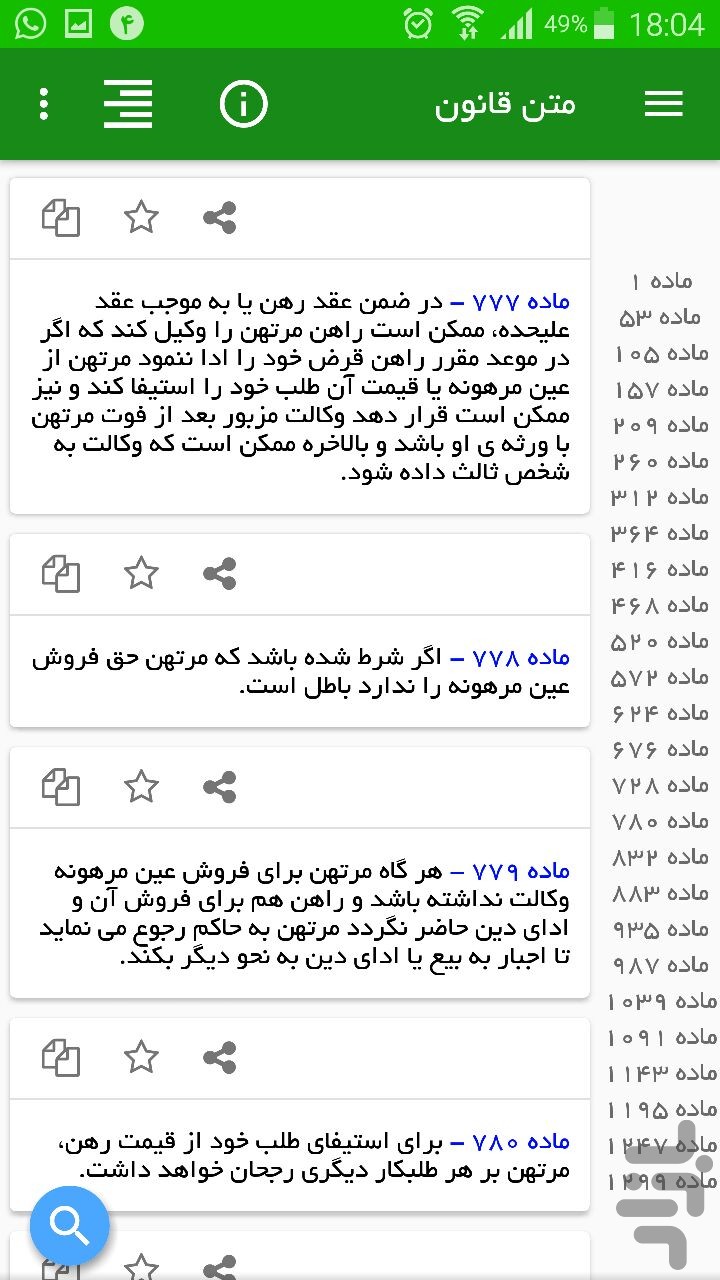This screenshot has height=1280, width=720.
Task: Go to ماده ۳۱۲ in index
Action: coord(660,497)
